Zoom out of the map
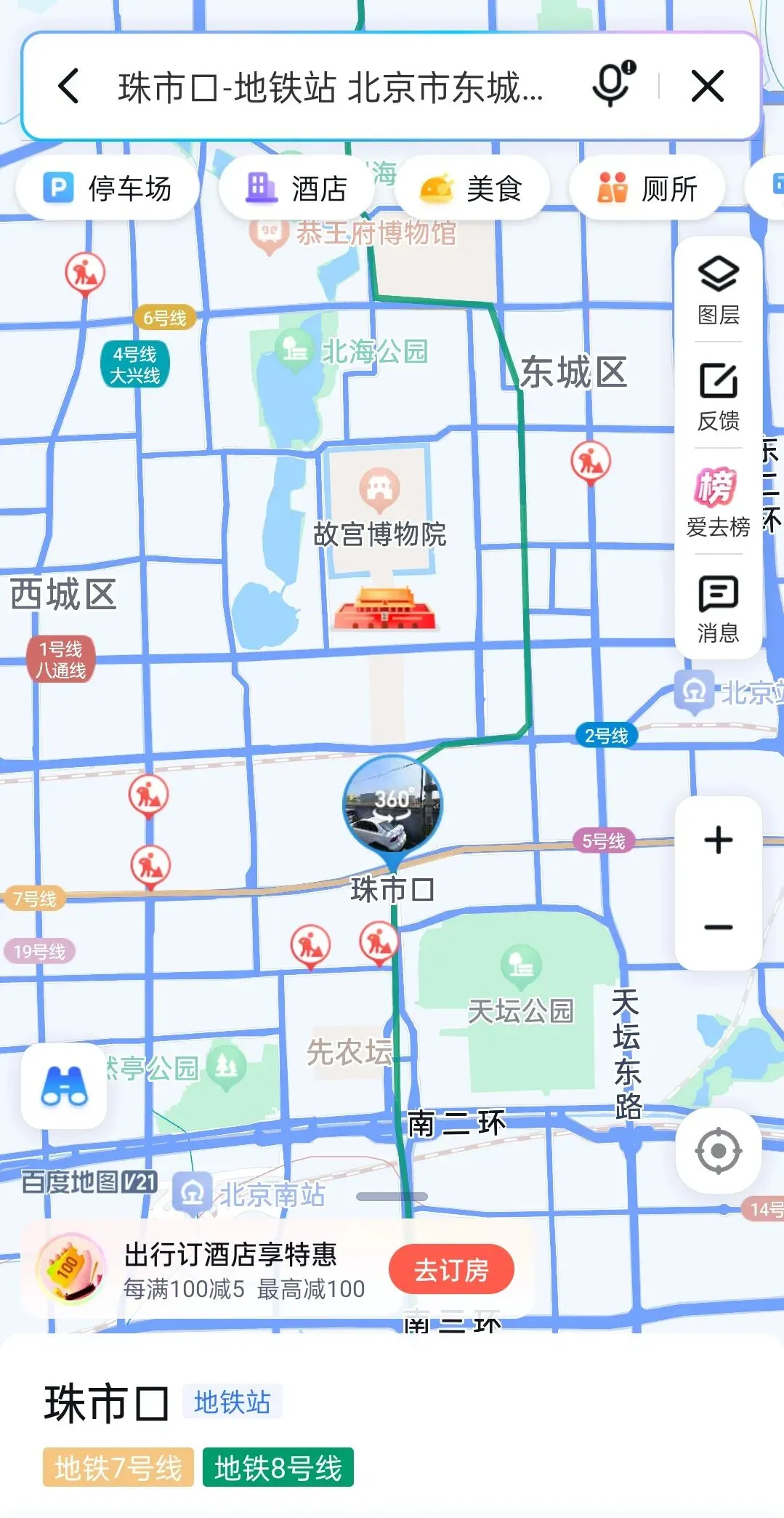Viewport: 784px width, 1518px height. point(718,927)
